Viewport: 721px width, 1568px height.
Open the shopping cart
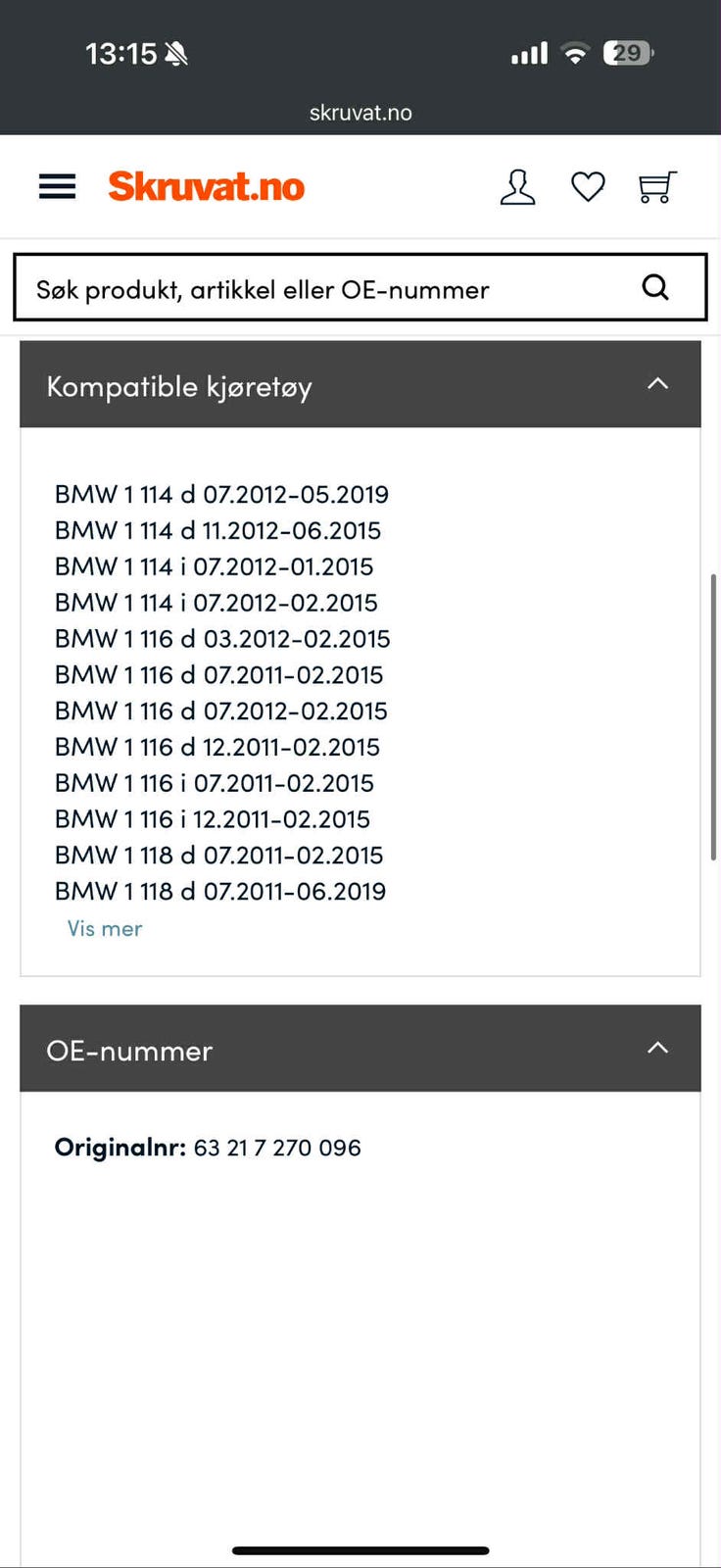point(656,186)
